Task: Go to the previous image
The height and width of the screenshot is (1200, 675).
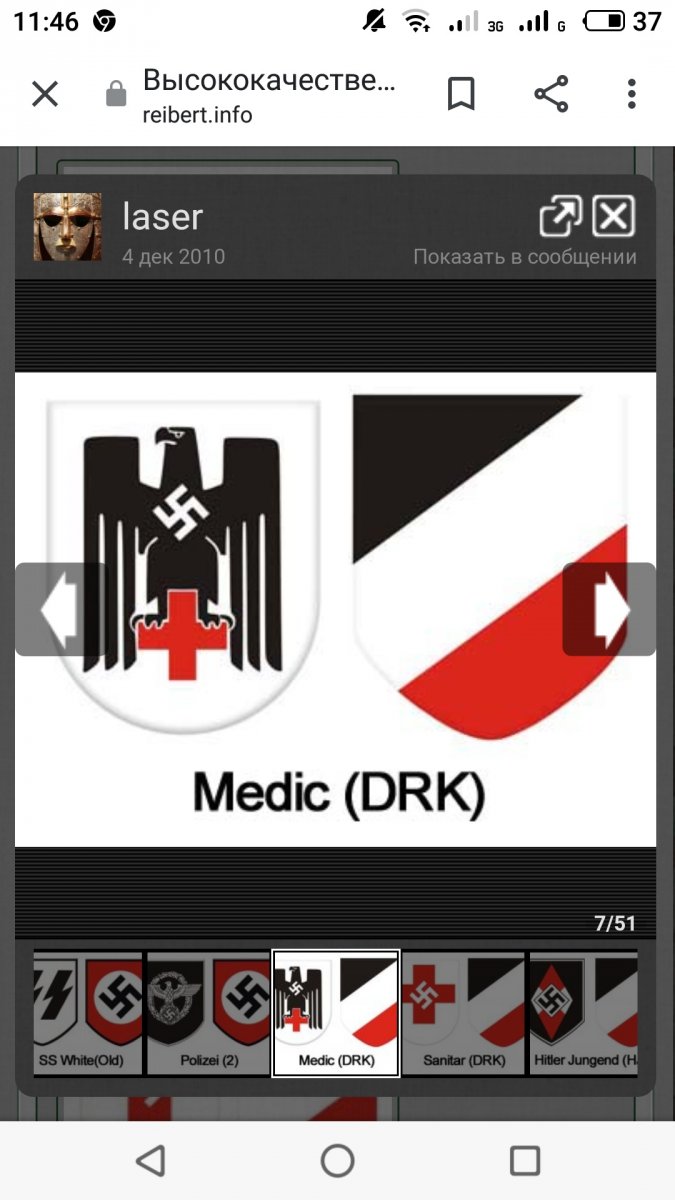Action: pos(60,609)
